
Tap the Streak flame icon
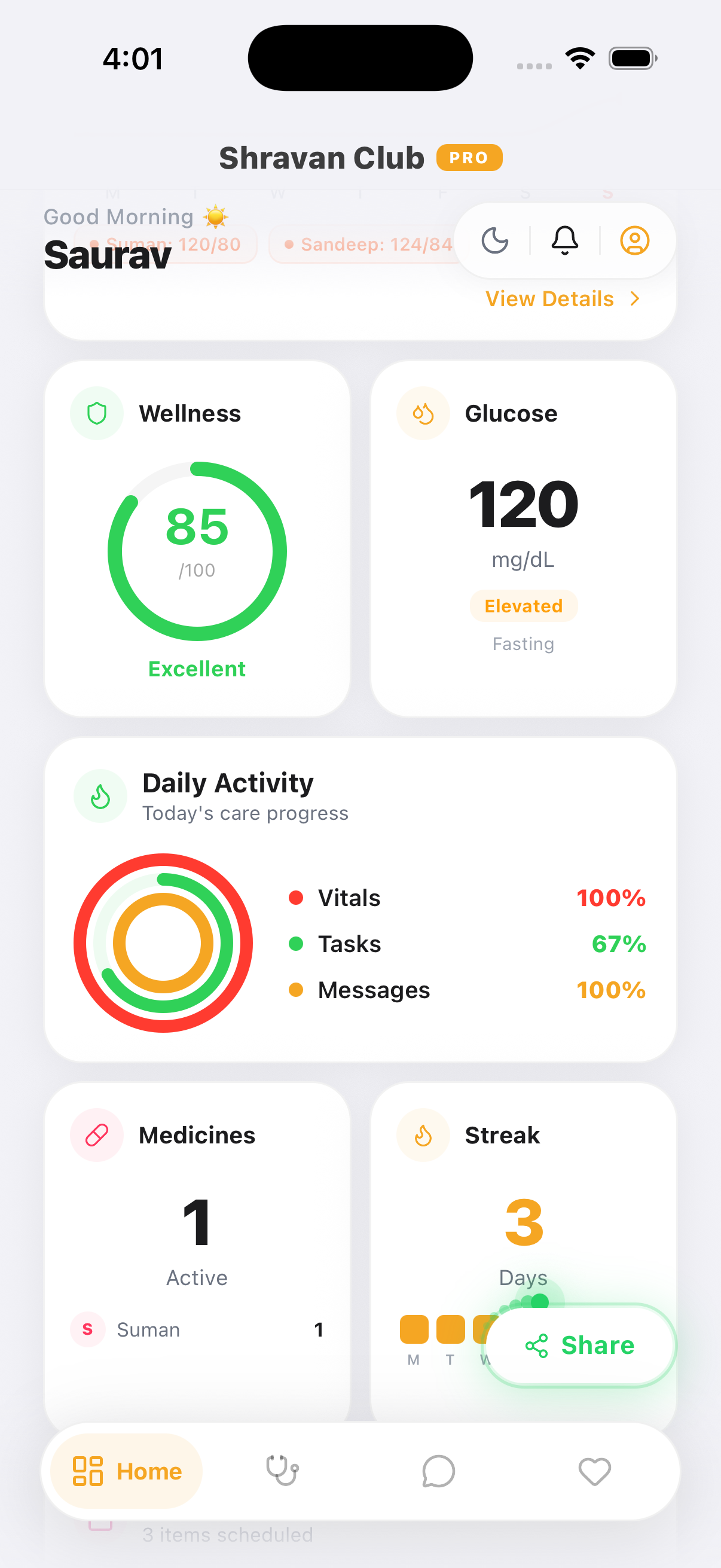pos(423,1134)
